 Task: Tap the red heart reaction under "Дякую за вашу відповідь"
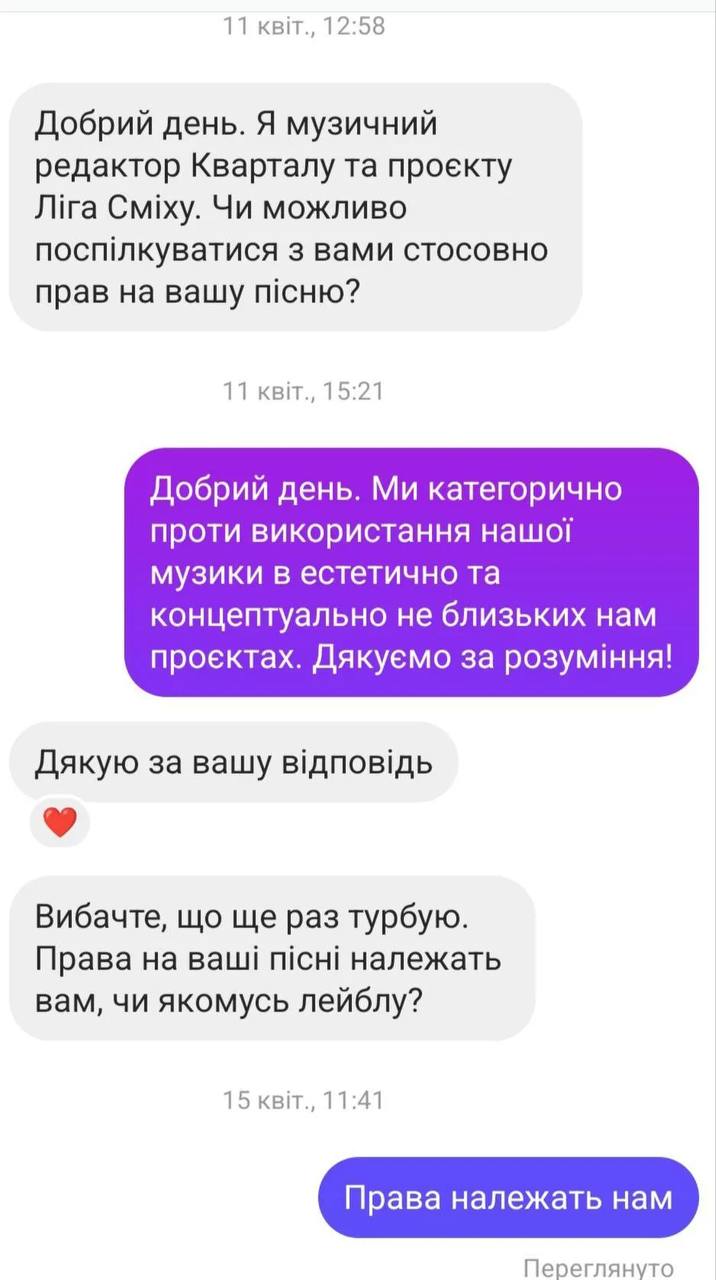click(x=60, y=822)
